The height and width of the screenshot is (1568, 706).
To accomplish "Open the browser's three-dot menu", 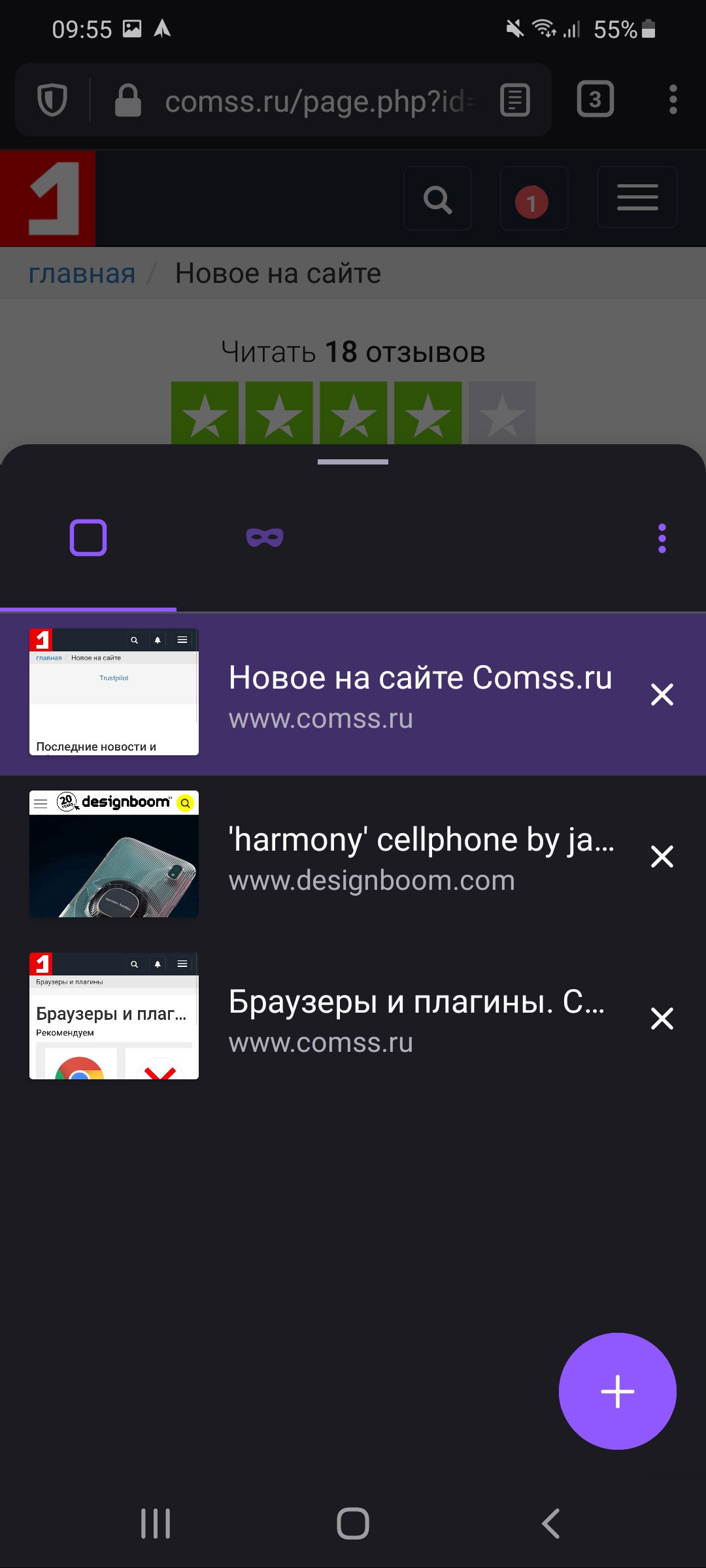I will (673, 99).
